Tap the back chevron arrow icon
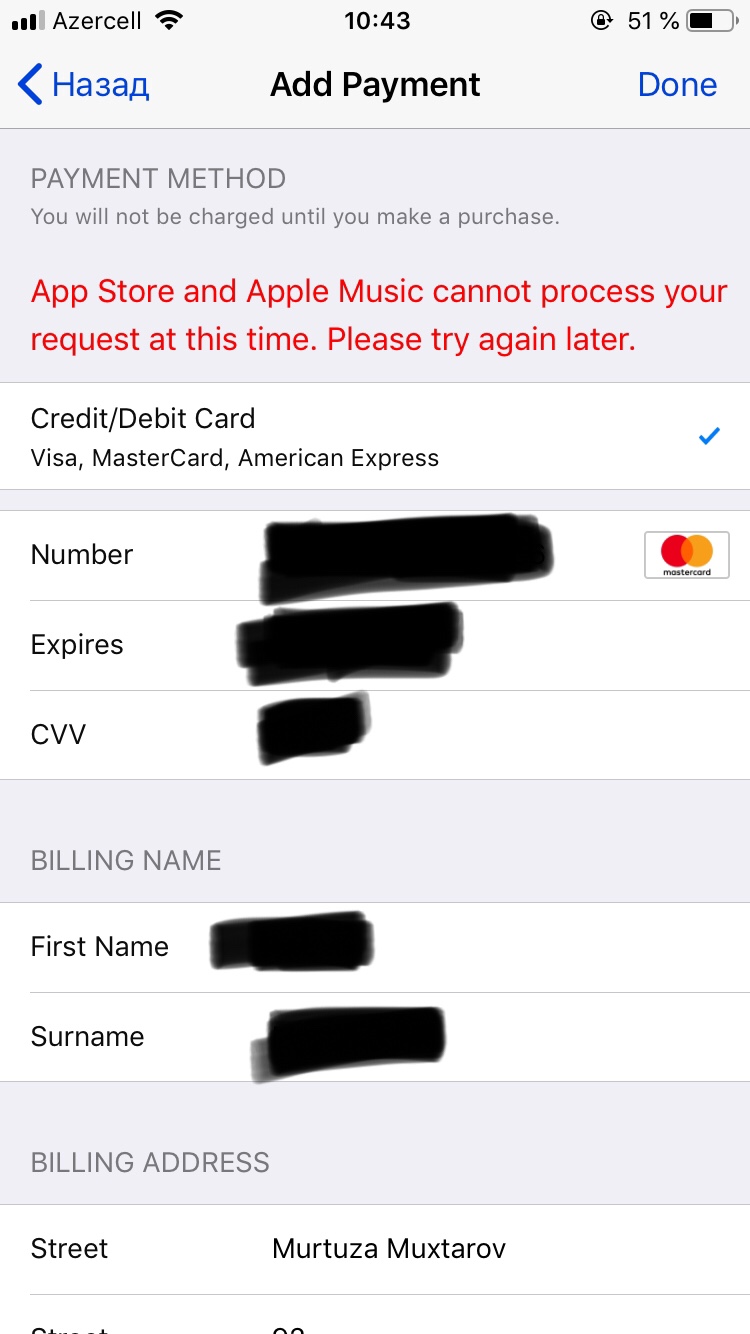This screenshot has width=750, height=1334. pyautogui.click(x=28, y=85)
